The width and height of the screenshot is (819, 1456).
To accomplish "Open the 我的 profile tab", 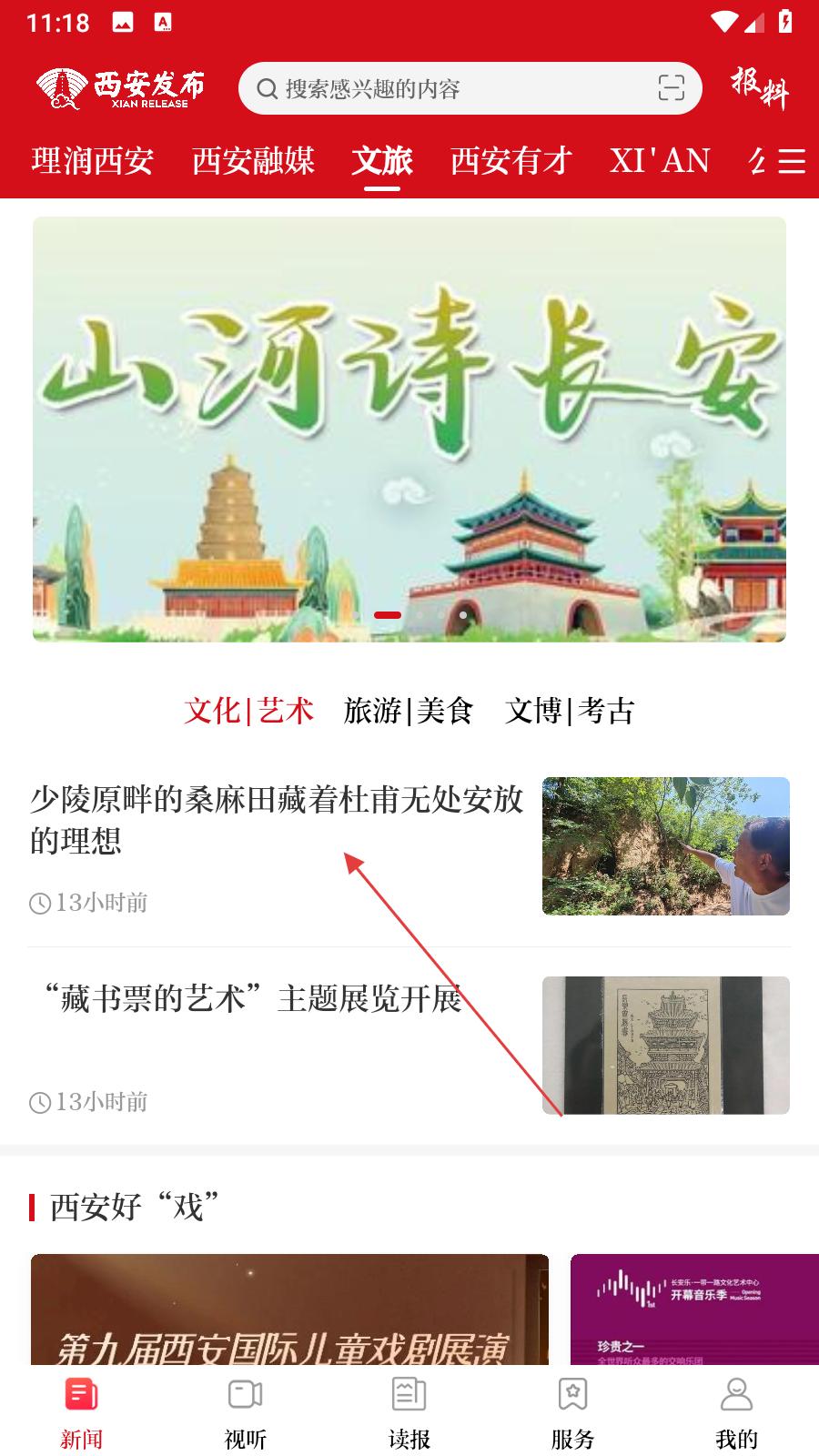I will [736, 1410].
